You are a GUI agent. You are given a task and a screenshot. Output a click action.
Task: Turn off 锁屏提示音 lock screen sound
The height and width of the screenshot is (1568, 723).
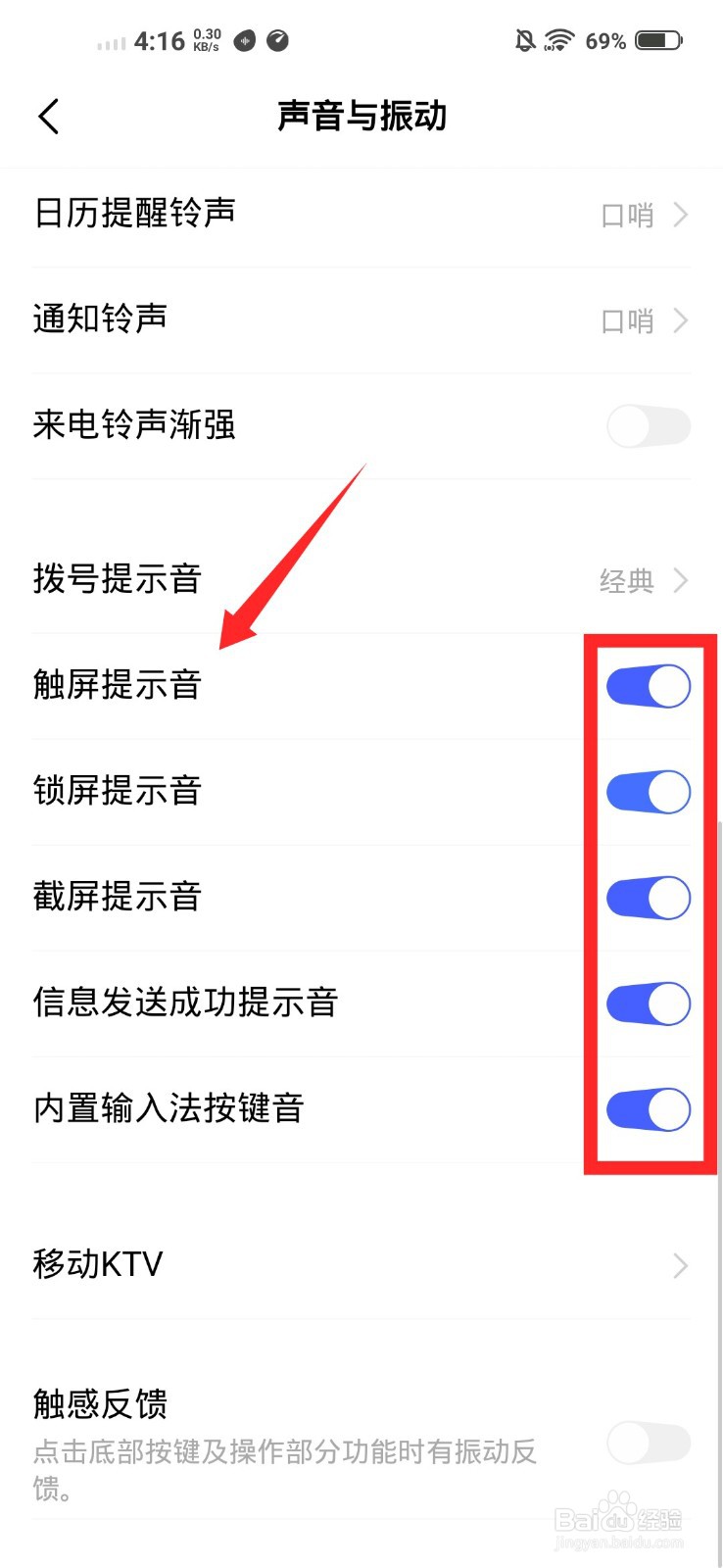648,791
